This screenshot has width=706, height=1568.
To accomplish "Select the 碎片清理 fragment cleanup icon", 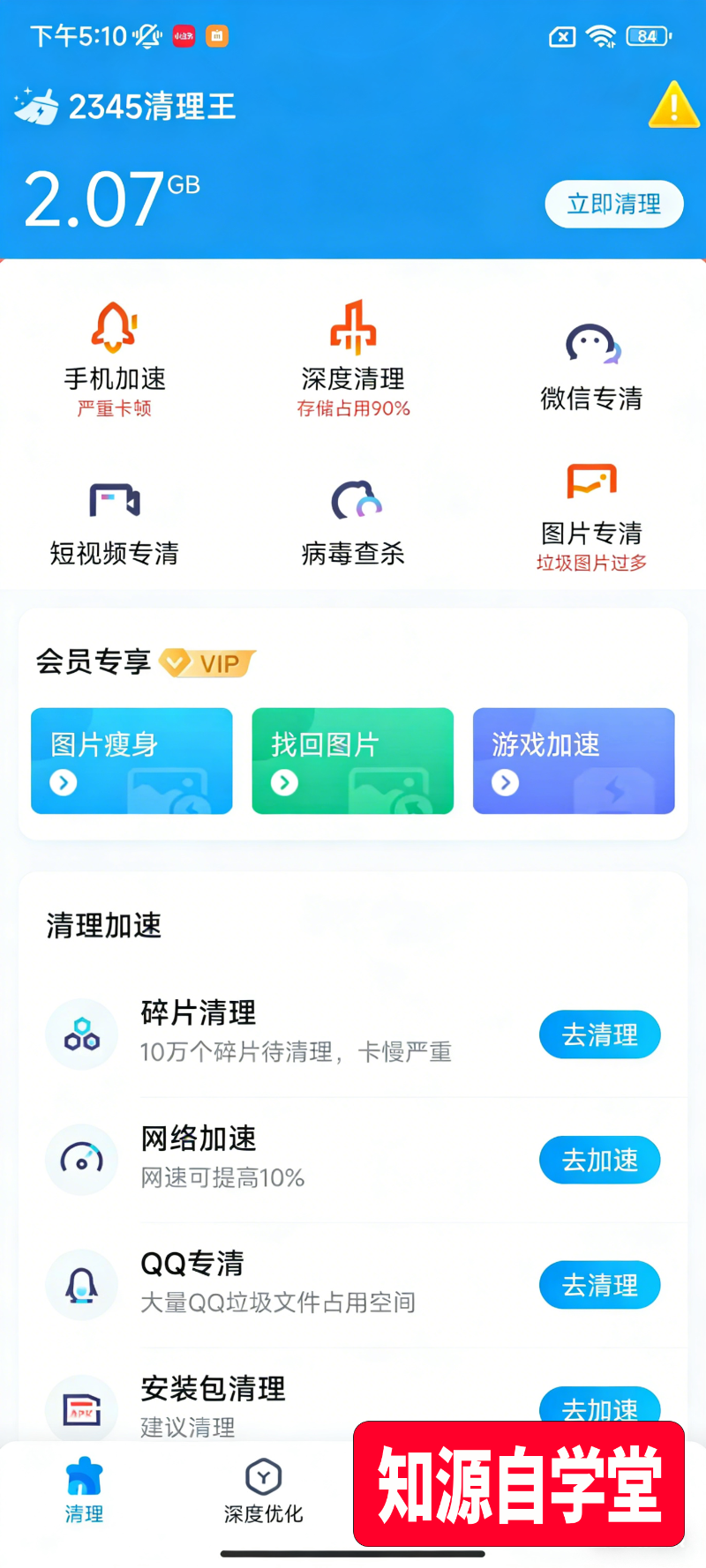I will click(x=81, y=1034).
